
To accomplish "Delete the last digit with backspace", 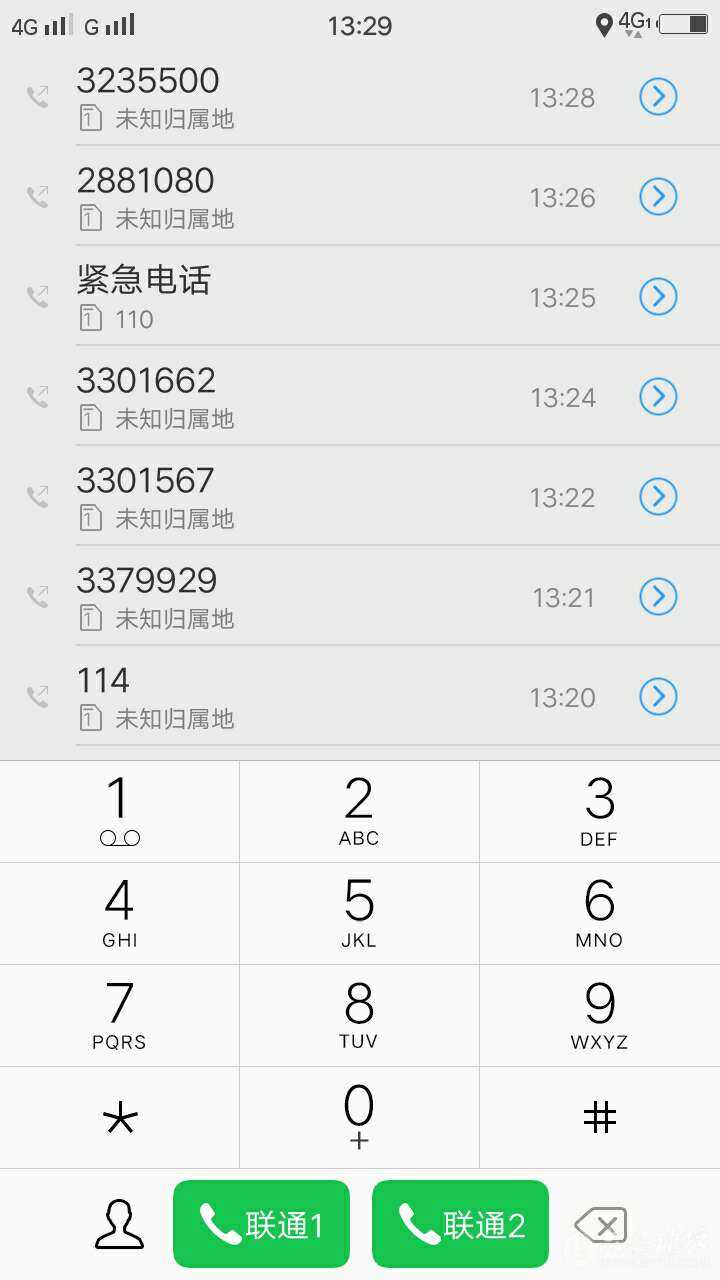I will tap(600, 1224).
